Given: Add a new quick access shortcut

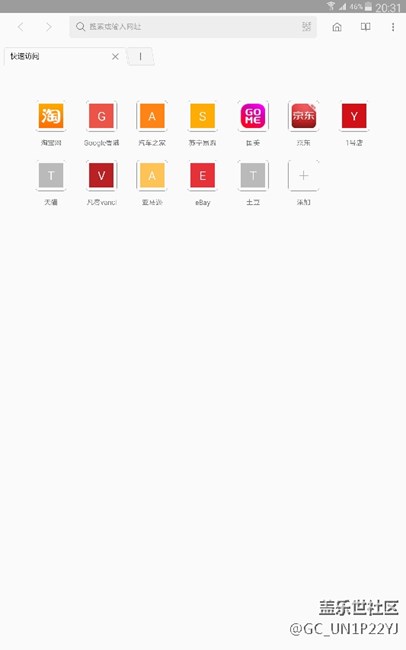Looking at the screenshot, I should (304, 175).
